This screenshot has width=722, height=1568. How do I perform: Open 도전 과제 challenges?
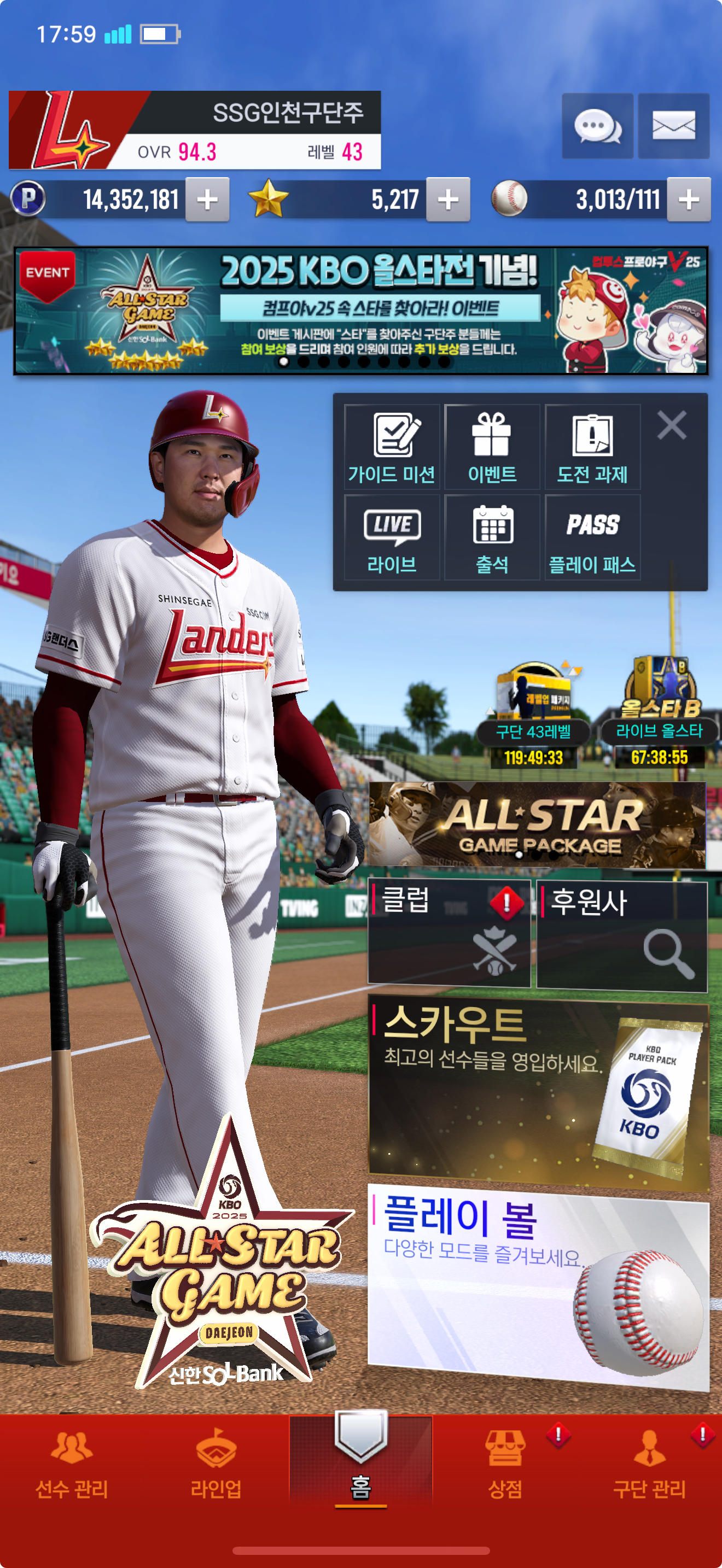pos(592,447)
